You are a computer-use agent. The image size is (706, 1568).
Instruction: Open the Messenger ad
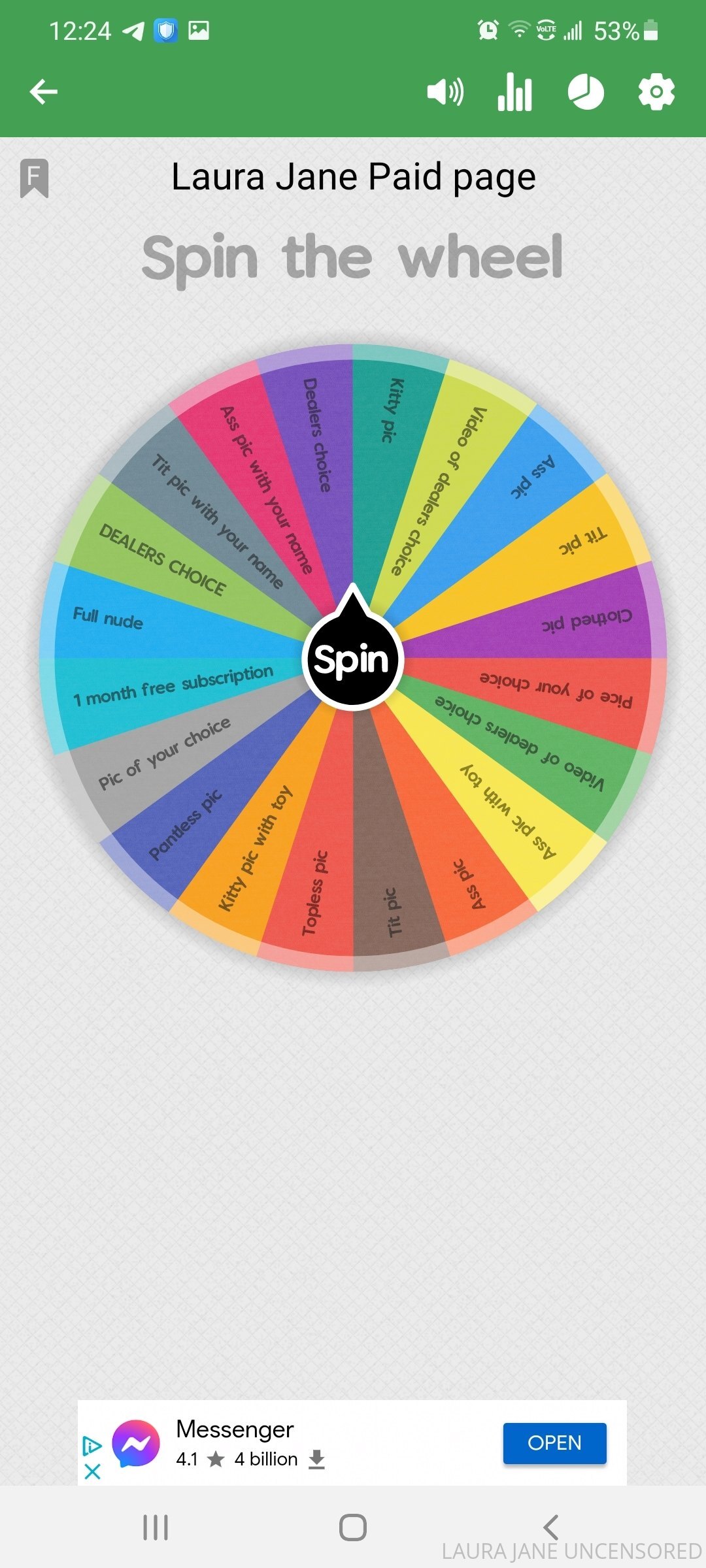(x=554, y=1443)
